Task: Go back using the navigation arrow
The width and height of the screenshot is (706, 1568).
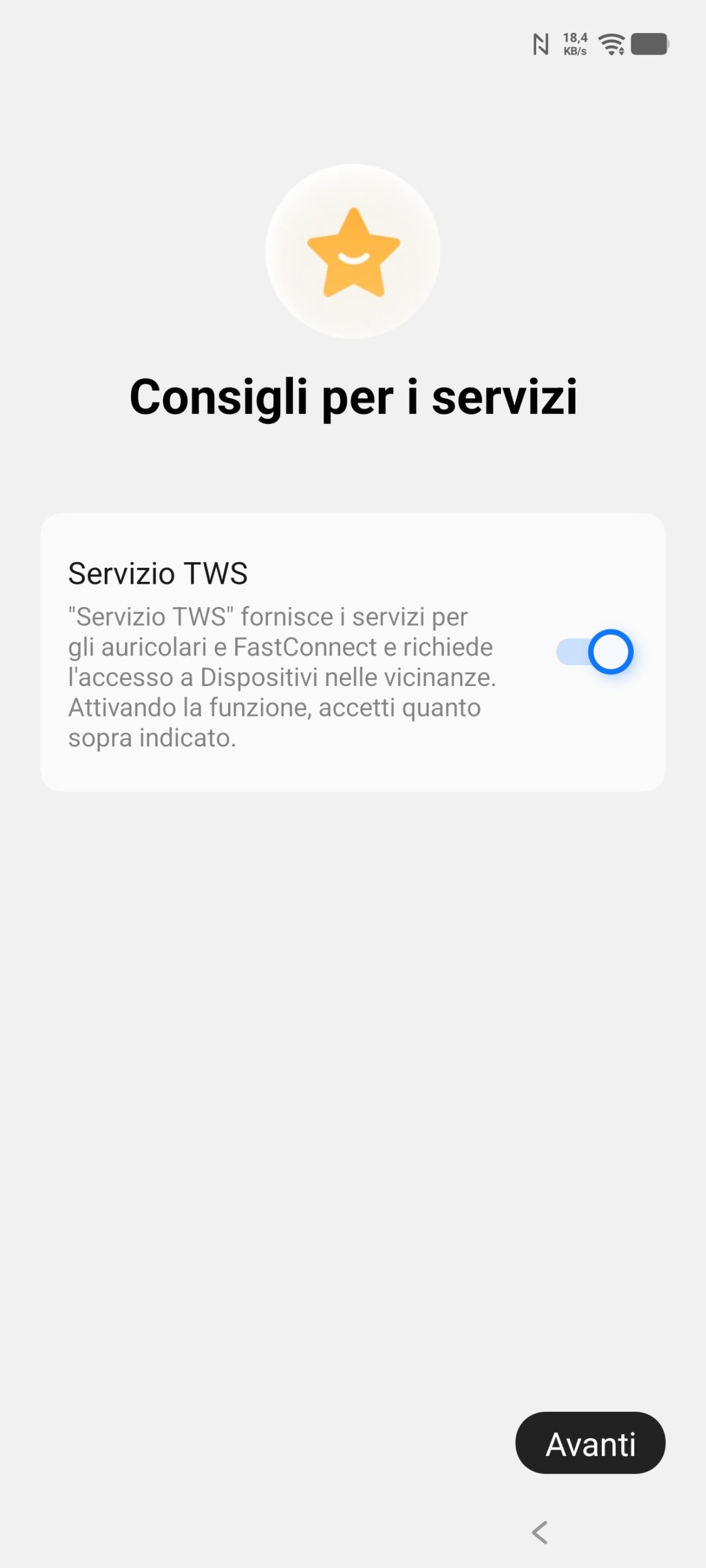Action: coord(540,1532)
